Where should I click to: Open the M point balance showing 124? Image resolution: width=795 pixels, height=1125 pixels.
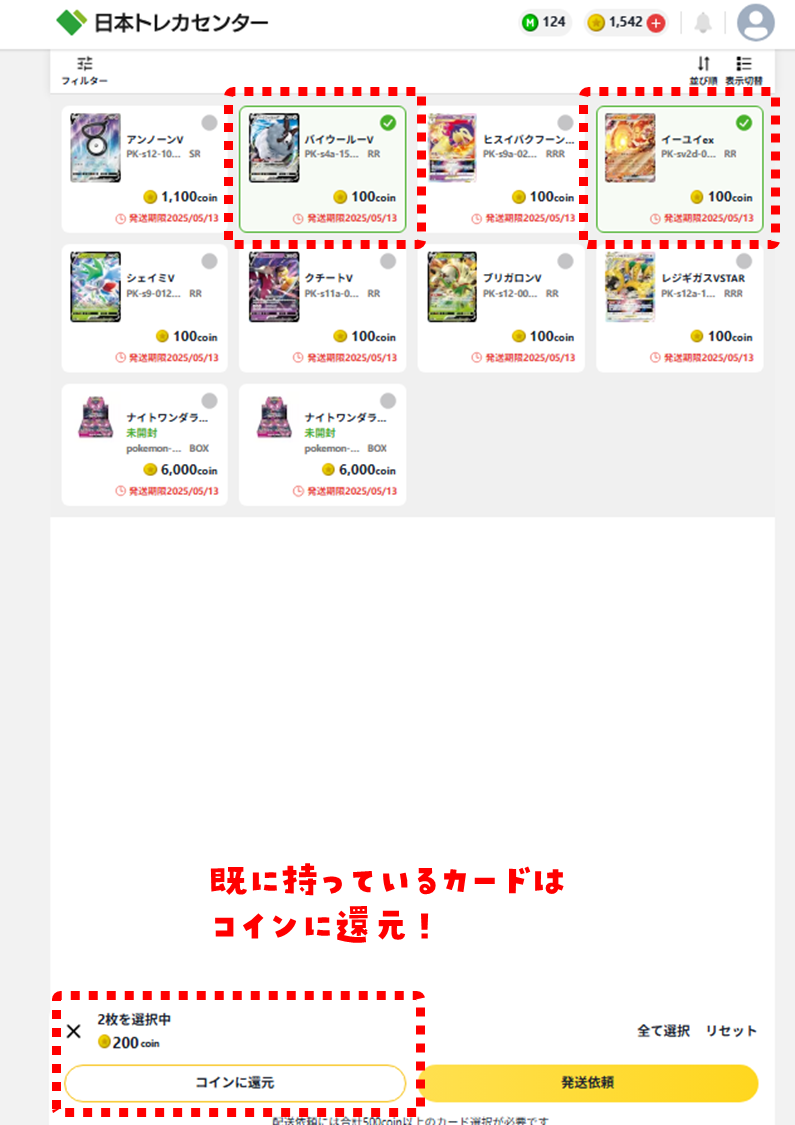[544, 23]
